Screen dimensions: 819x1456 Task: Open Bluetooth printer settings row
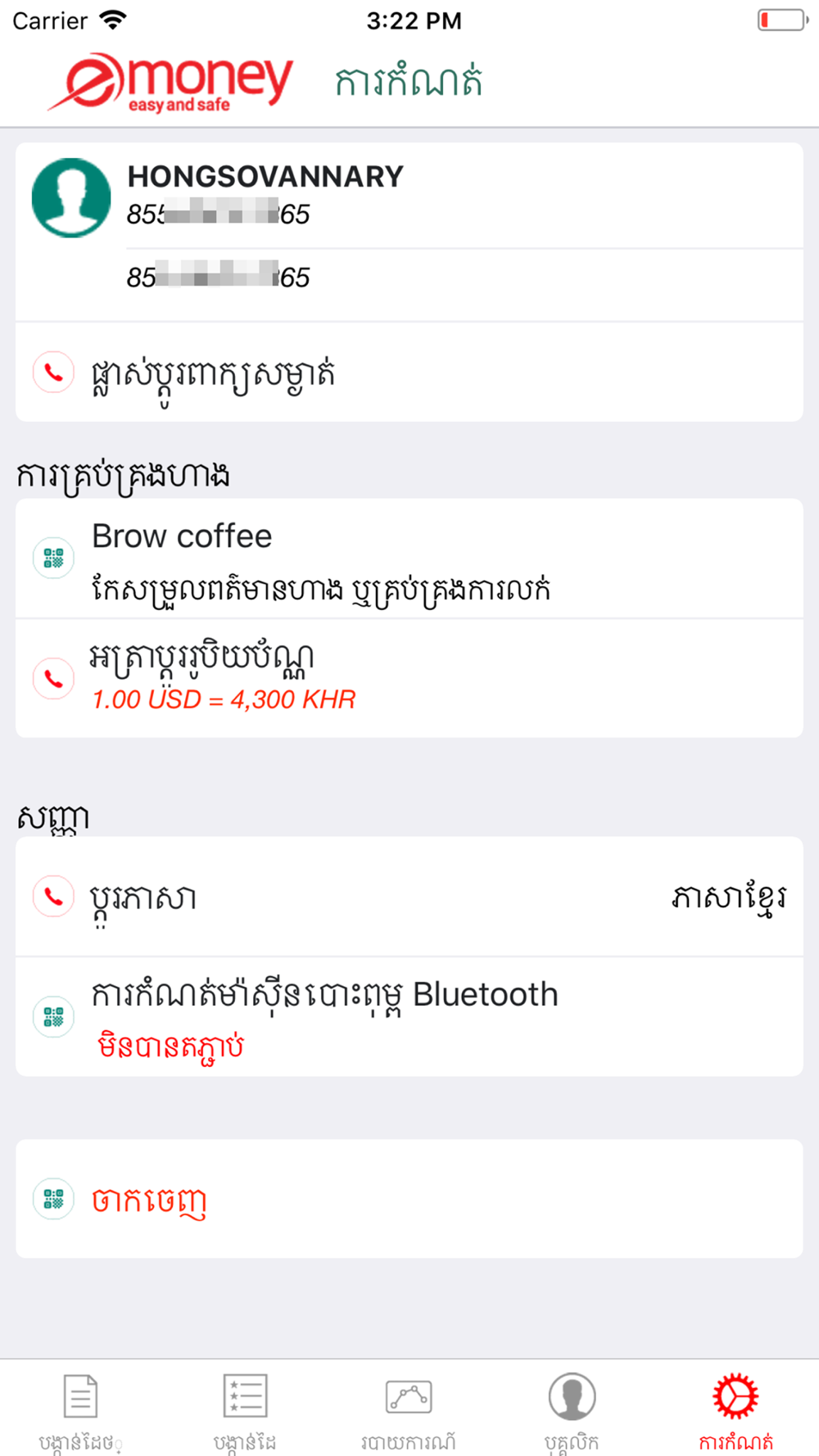click(409, 1016)
